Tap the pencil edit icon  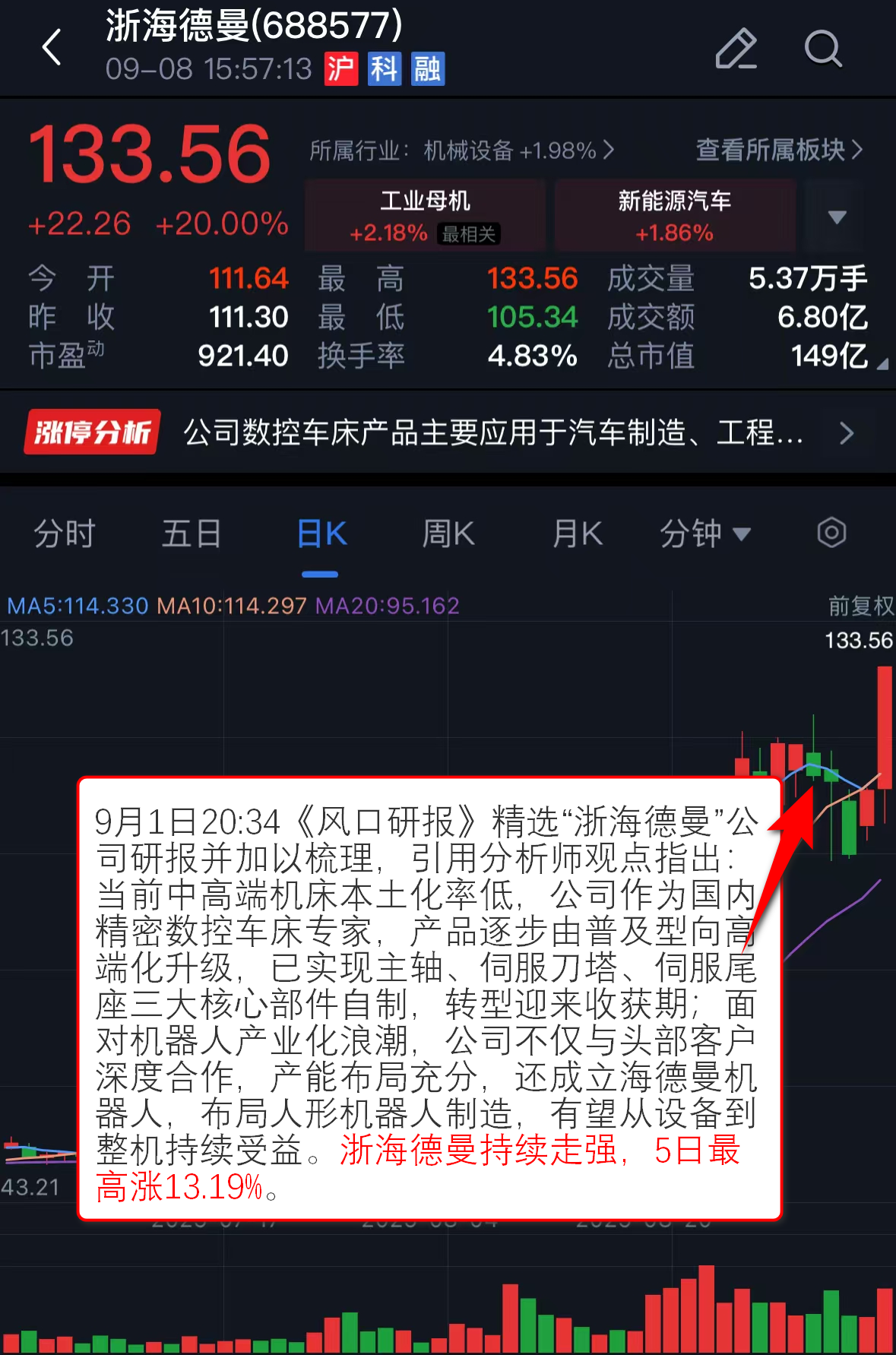(x=736, y=49)
